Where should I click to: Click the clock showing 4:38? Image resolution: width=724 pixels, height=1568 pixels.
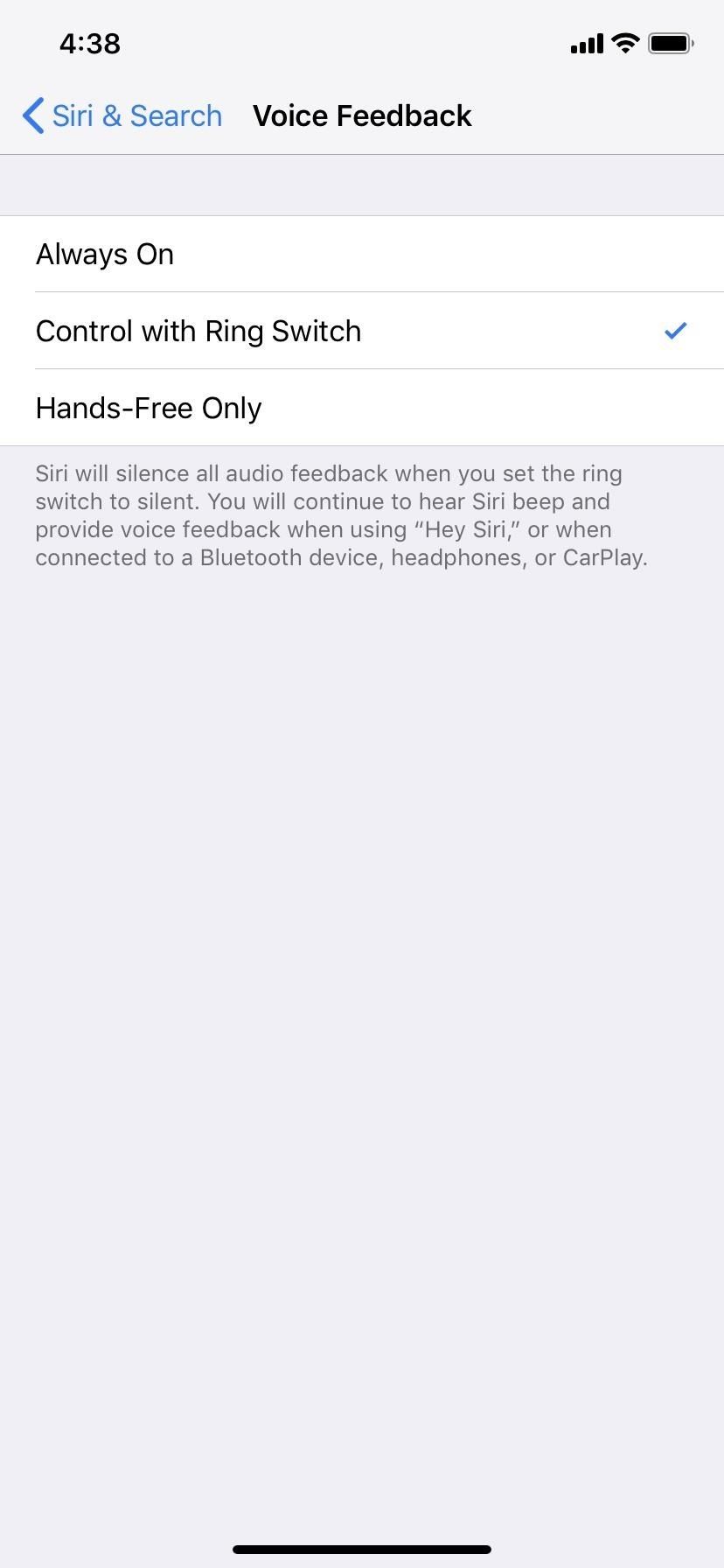pos(89,43)
